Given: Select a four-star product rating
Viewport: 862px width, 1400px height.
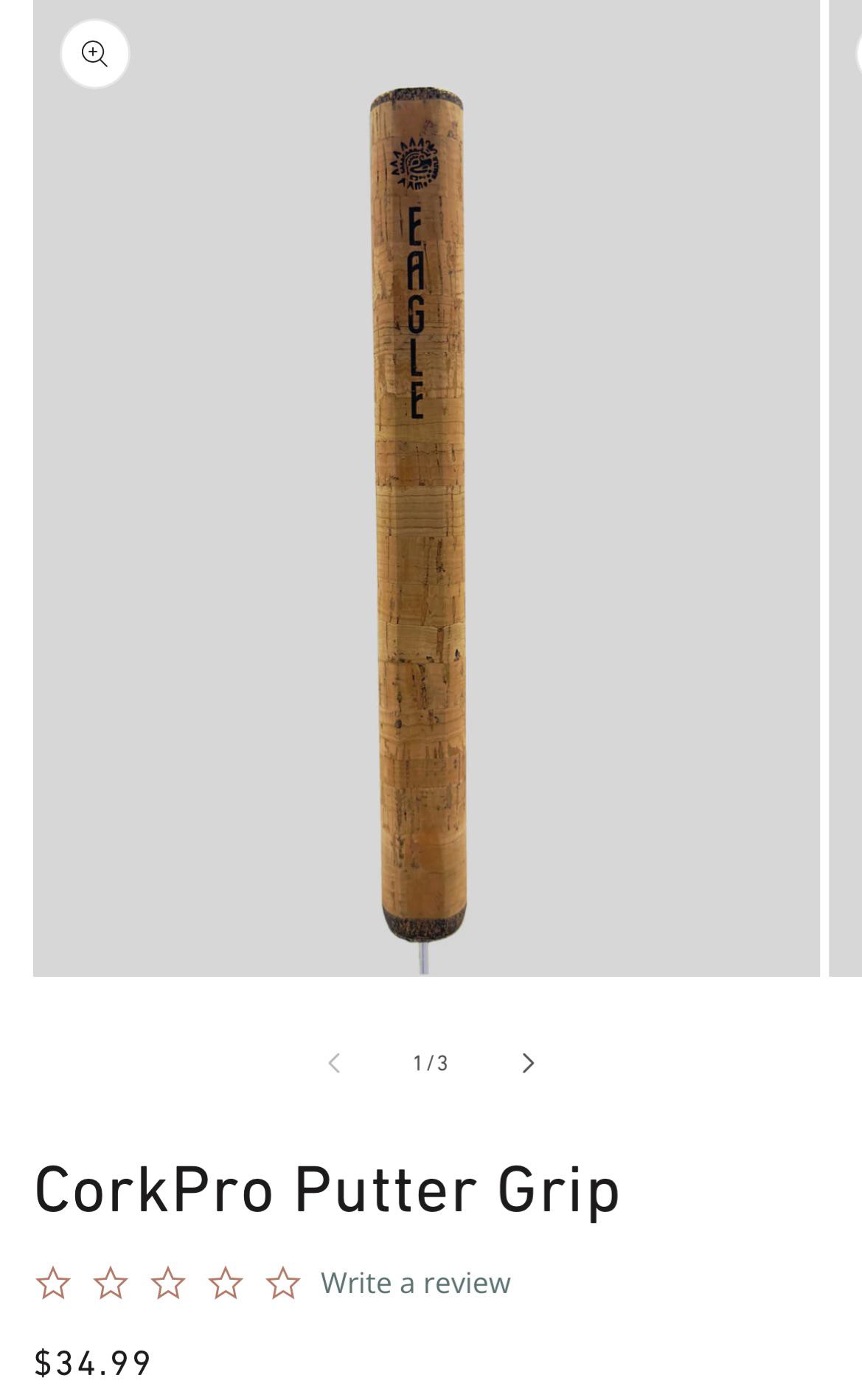Looking at the screenshot, I should click(x=225, y=1281).
